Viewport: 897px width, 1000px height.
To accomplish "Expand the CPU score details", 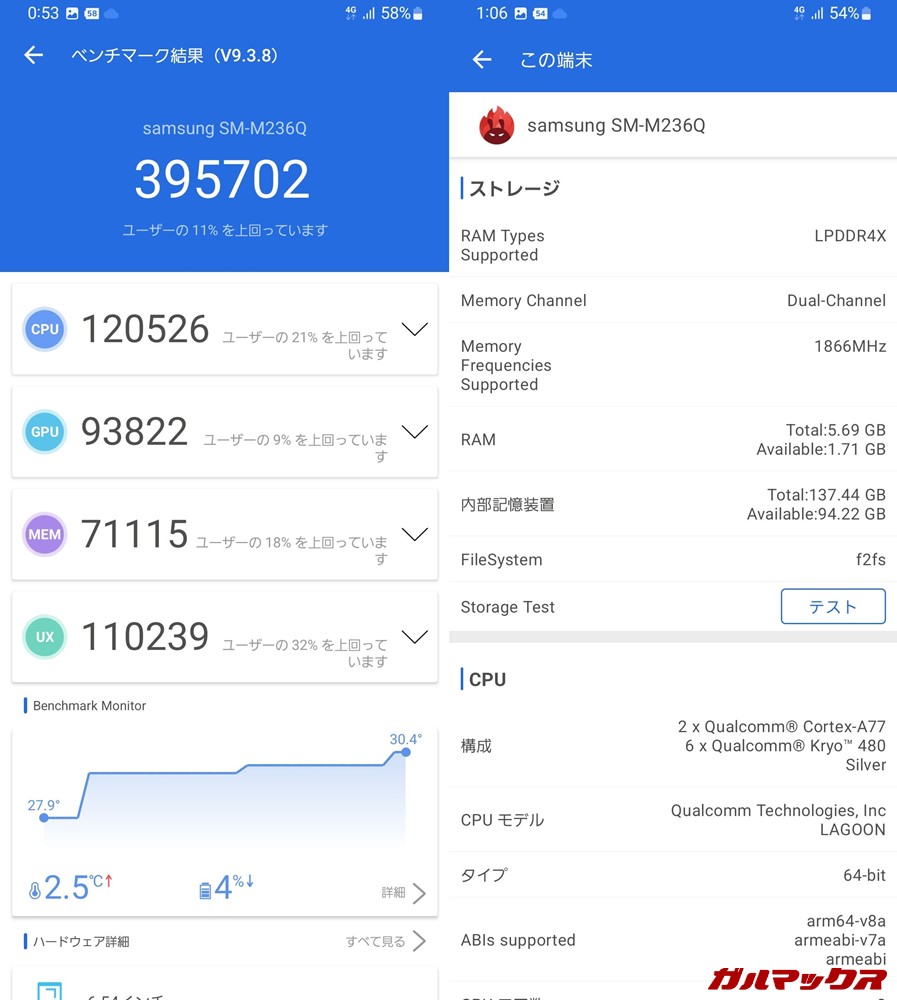I will click(413, 329).
